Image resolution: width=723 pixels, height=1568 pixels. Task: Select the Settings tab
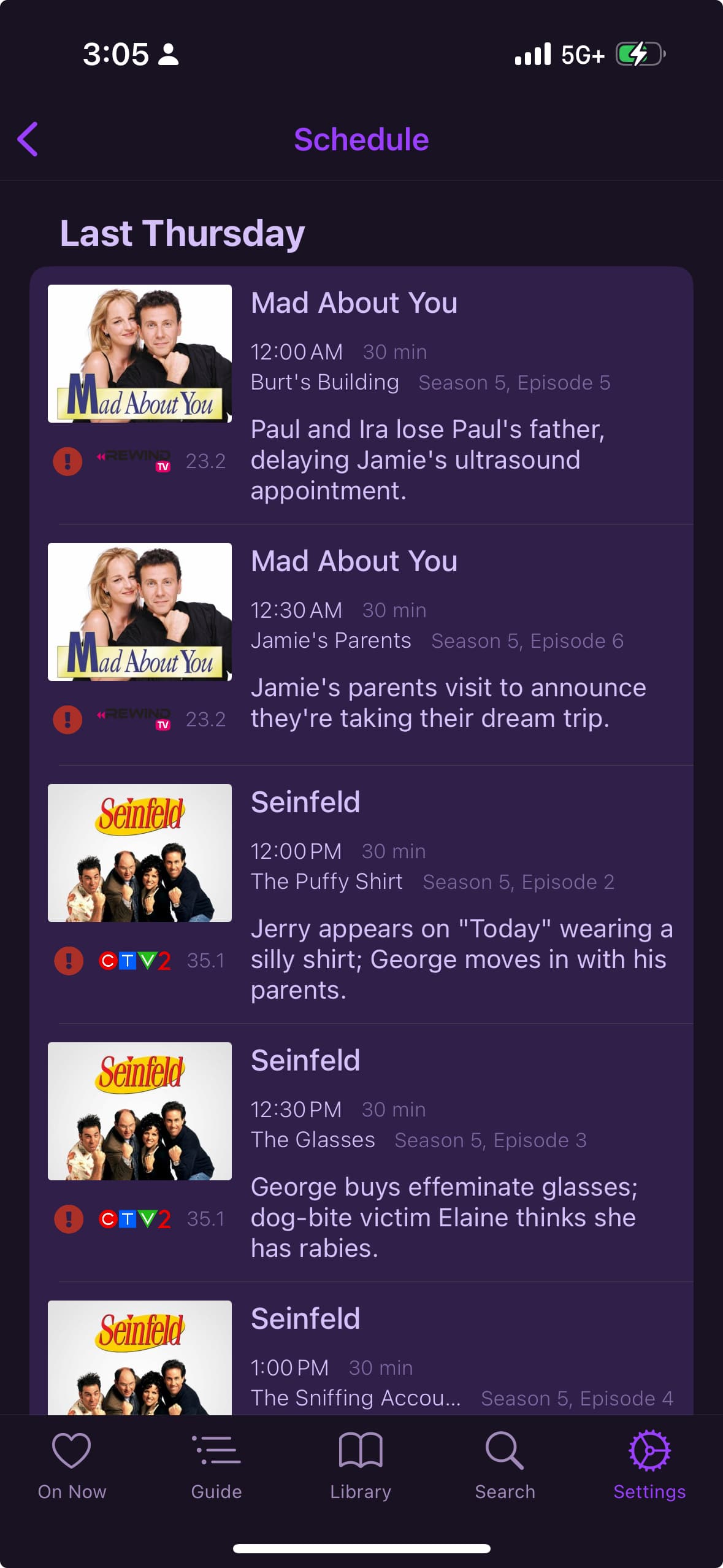click(649, 1465)
